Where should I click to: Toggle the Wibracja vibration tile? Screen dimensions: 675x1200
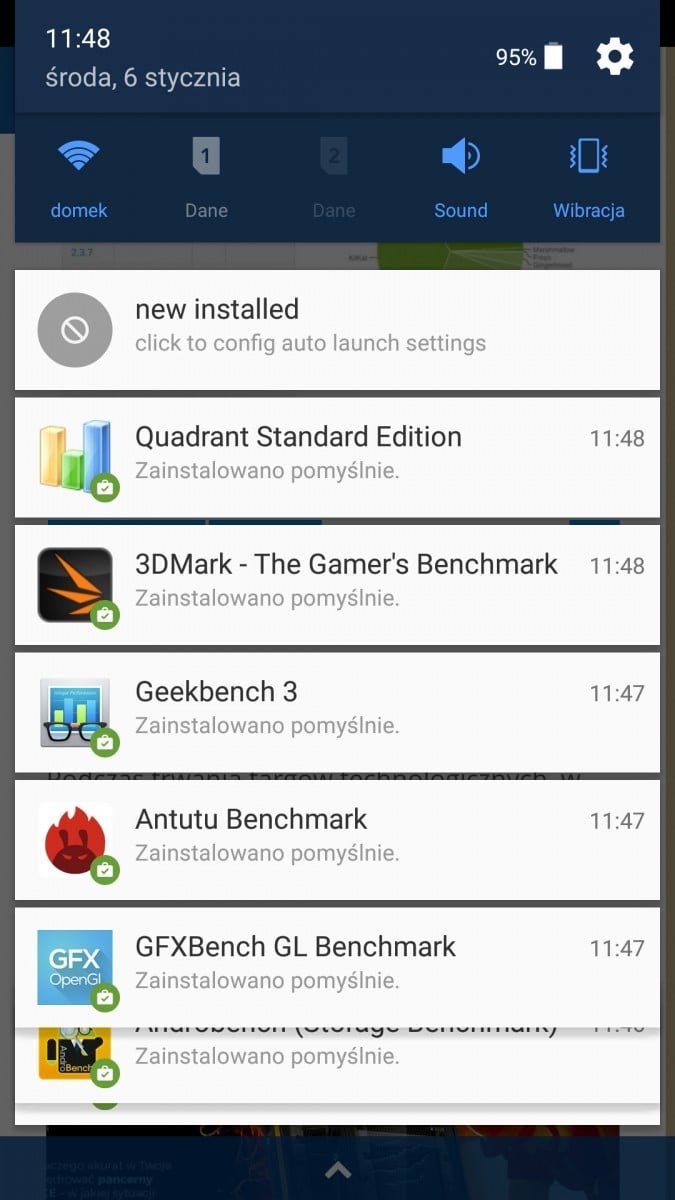click(x=589, y=178)
